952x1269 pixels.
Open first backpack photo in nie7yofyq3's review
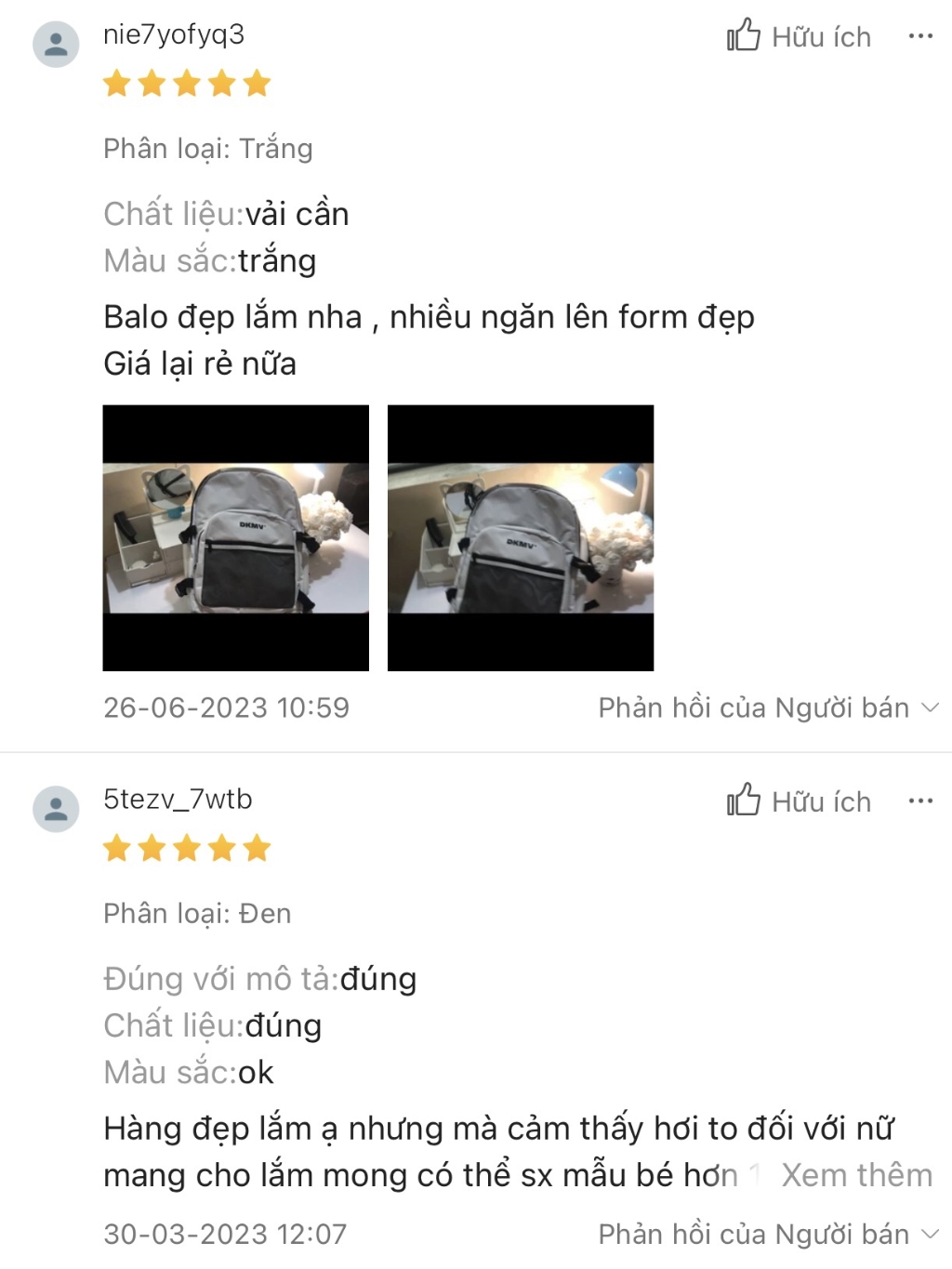[235, 537]
